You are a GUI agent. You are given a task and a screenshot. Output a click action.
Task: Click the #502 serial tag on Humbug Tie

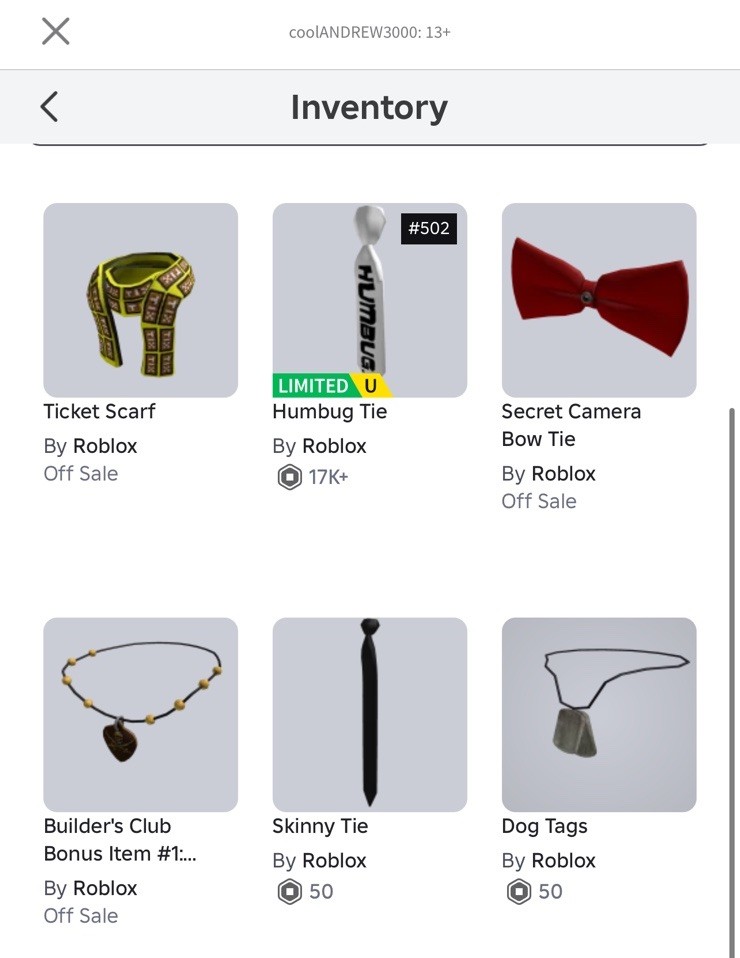click(x=429, y=228)
